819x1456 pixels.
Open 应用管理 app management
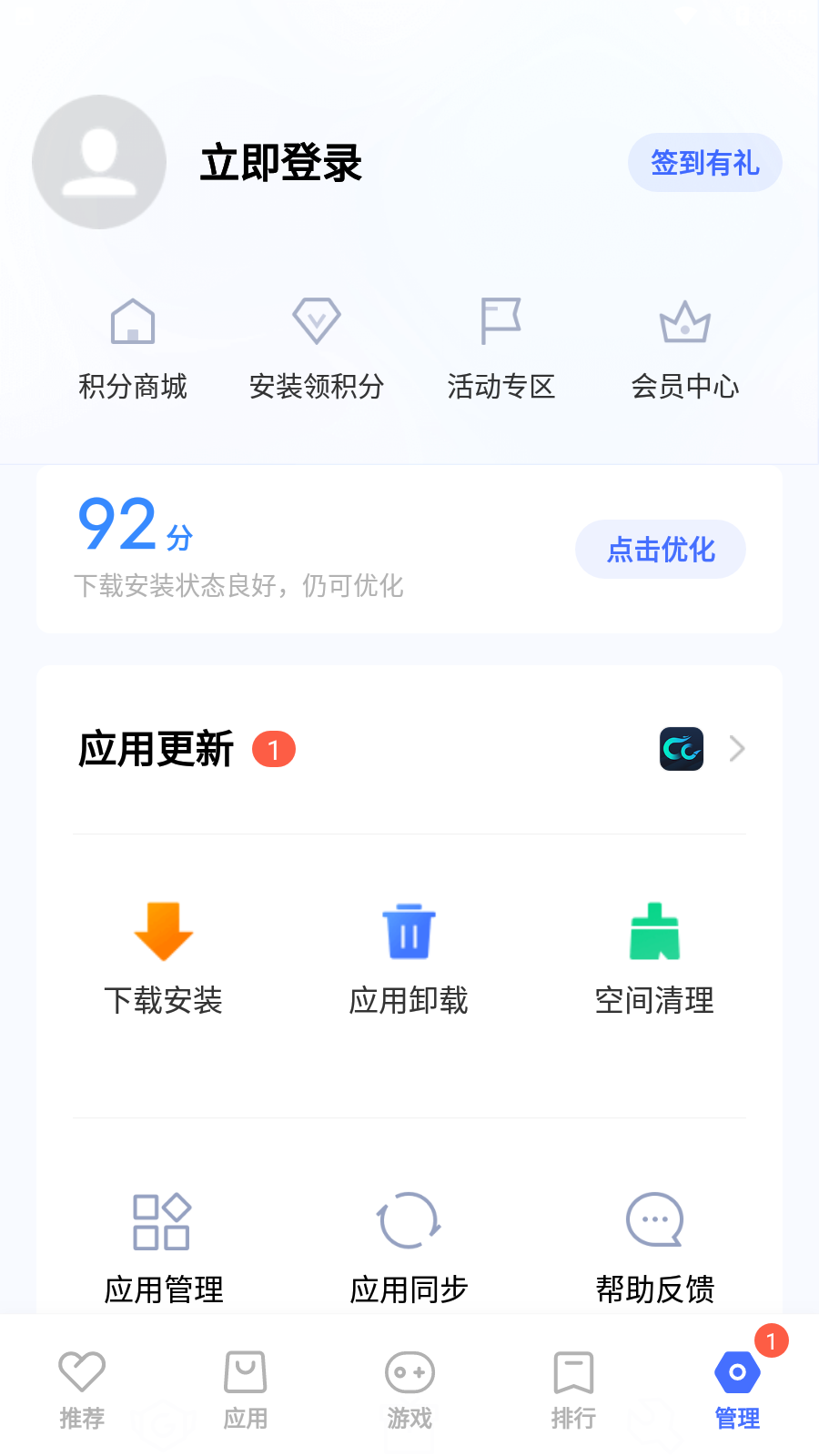(x=163, y=1247)
